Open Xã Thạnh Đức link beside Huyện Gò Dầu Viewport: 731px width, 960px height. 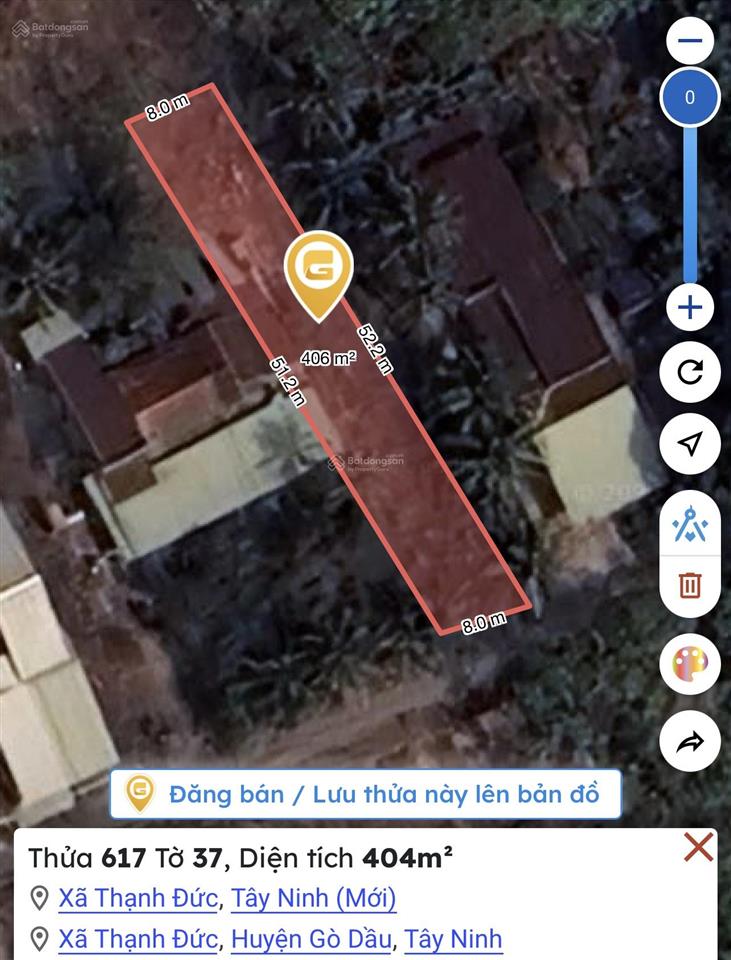(137, 939)
